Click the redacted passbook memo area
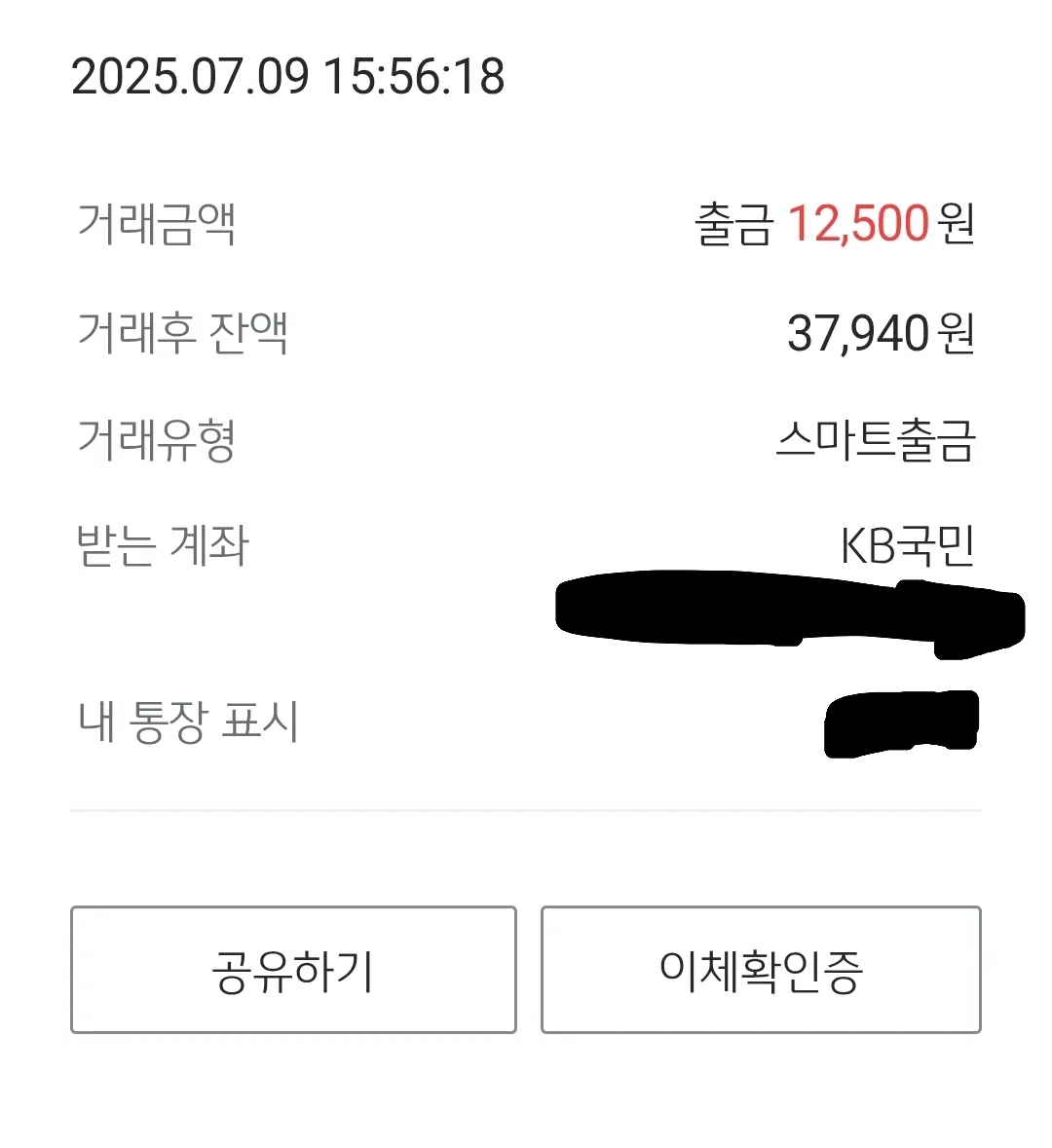This screenshot has width=1052, height=1148. (901, 722)
